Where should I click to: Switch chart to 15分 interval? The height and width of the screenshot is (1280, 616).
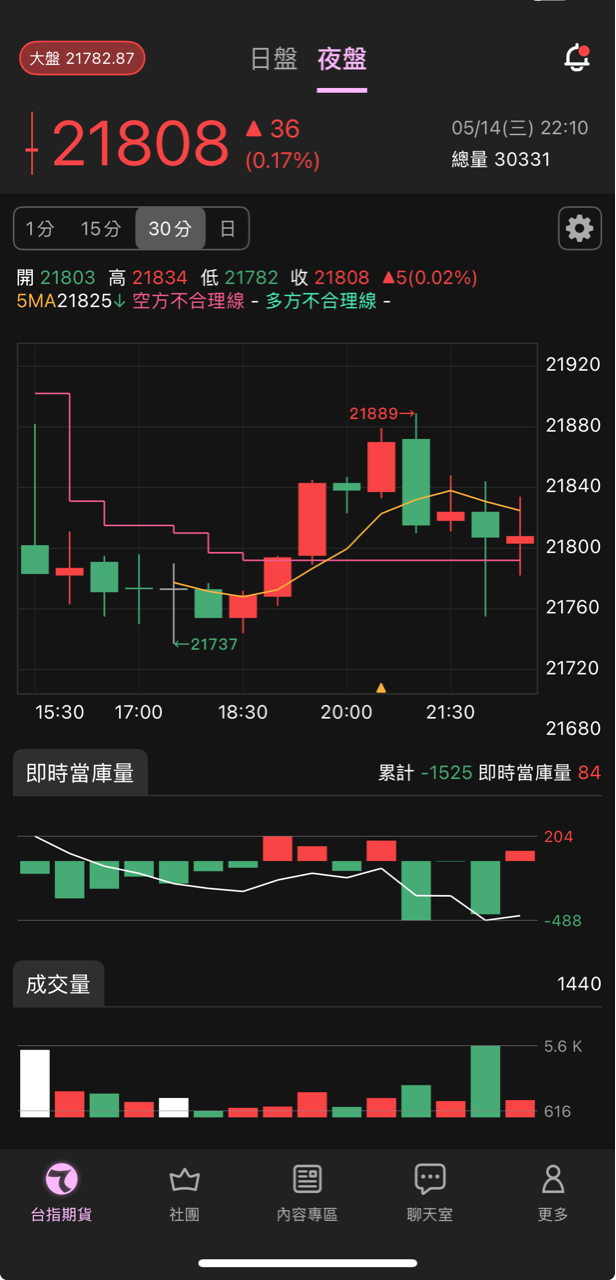[x=100, y=229]
